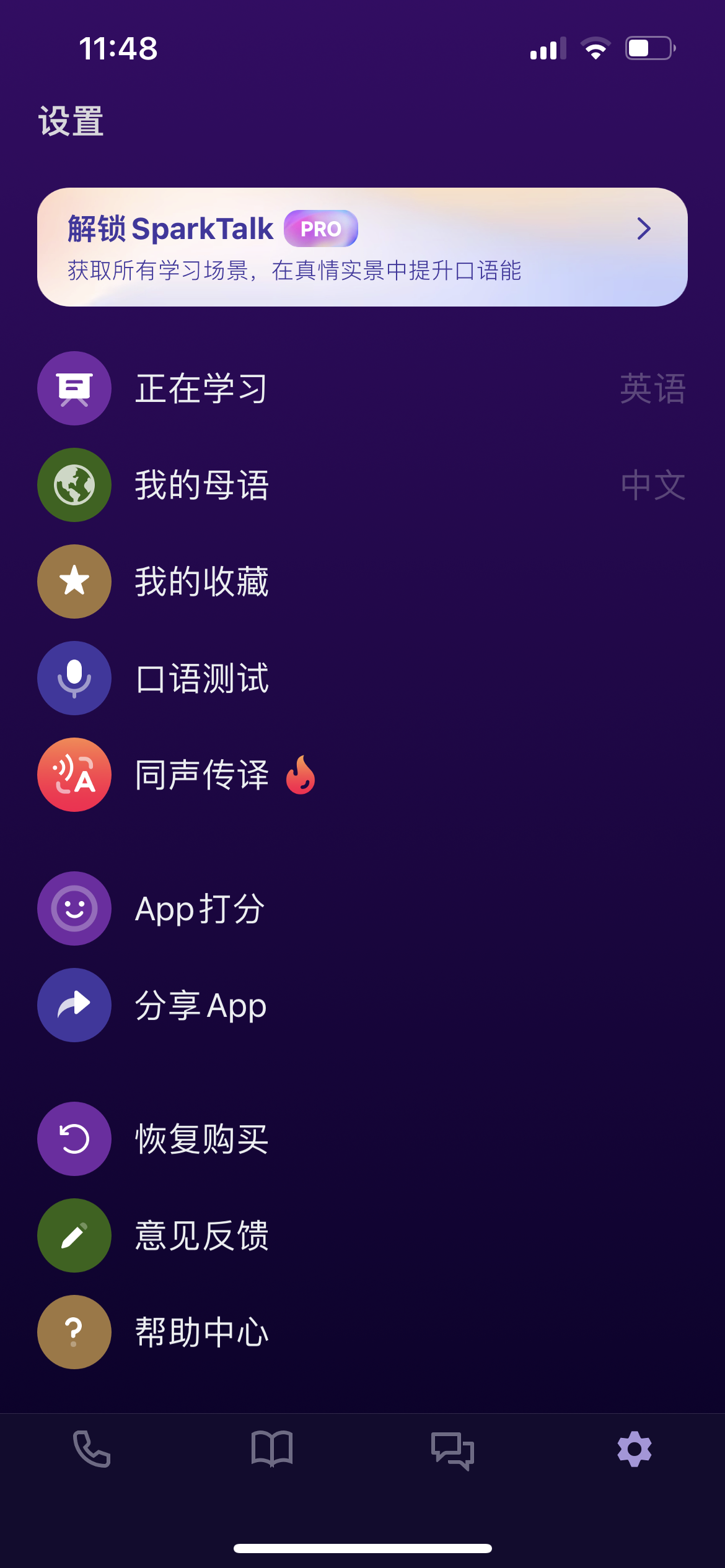
Task: Open 同声传译 simultaneous interpretation
Action: click(x=362, y=775)
